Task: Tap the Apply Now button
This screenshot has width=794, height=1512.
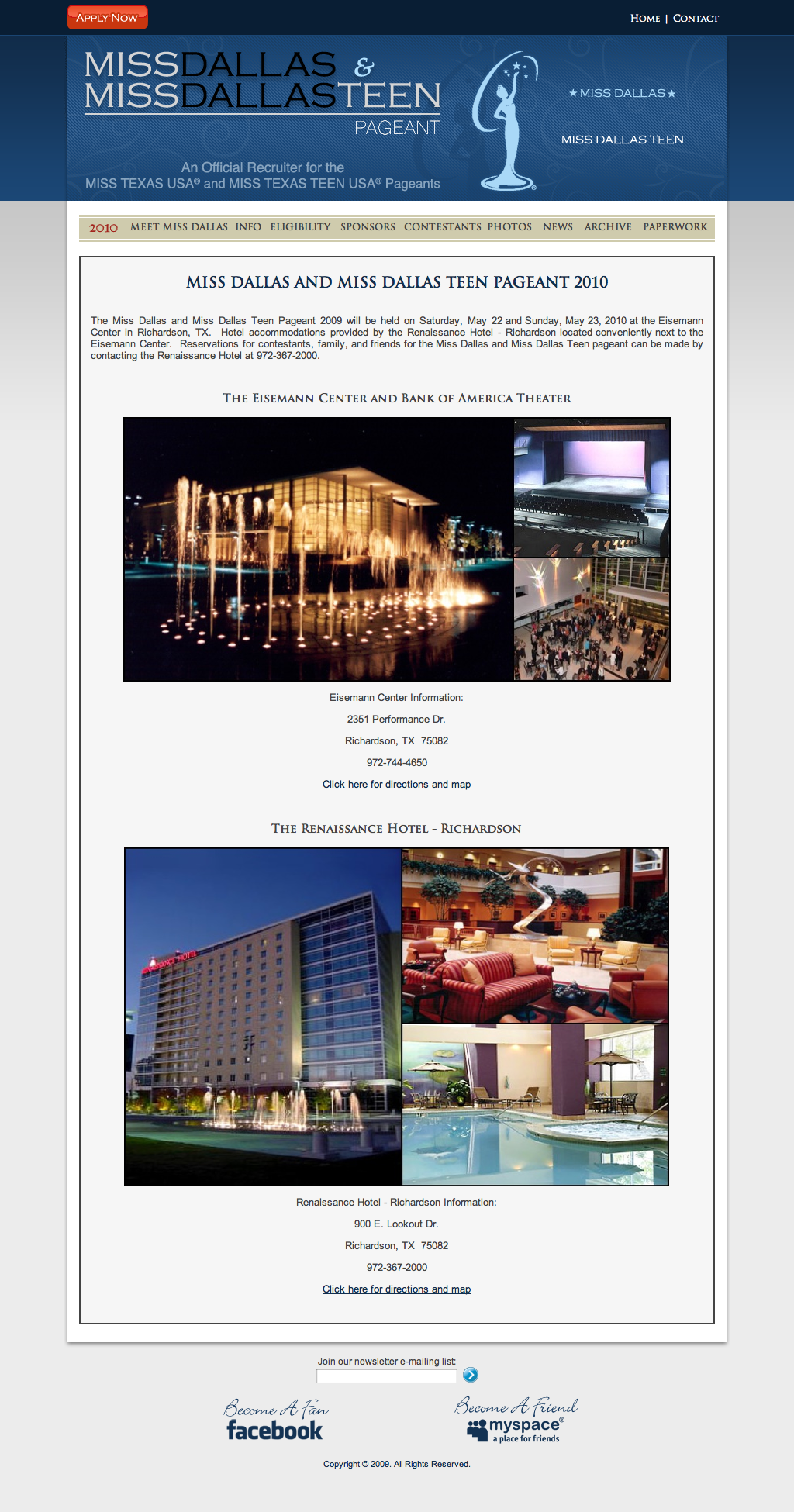Action: point(107,17)
